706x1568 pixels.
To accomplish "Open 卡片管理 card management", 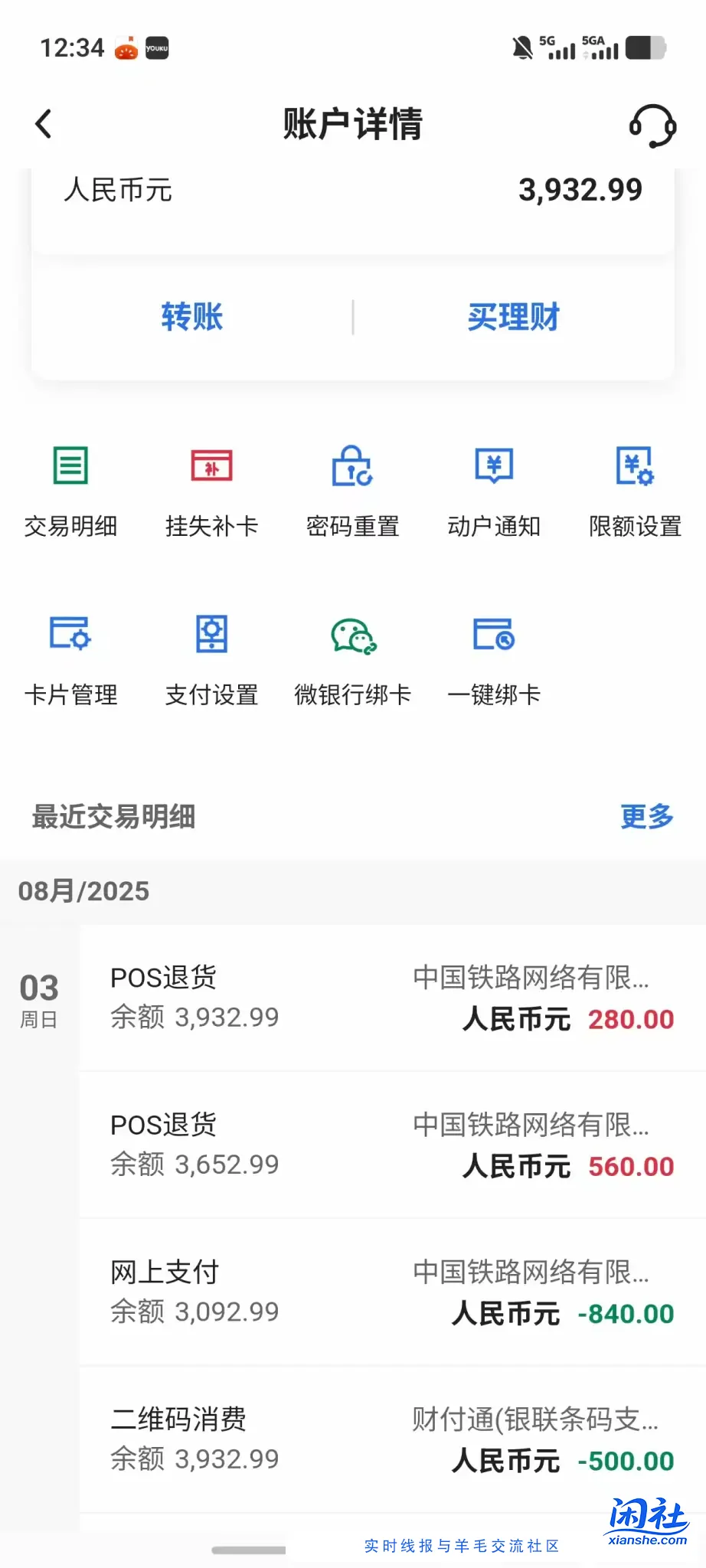I will pyautogui.click(x=71, y=658).
